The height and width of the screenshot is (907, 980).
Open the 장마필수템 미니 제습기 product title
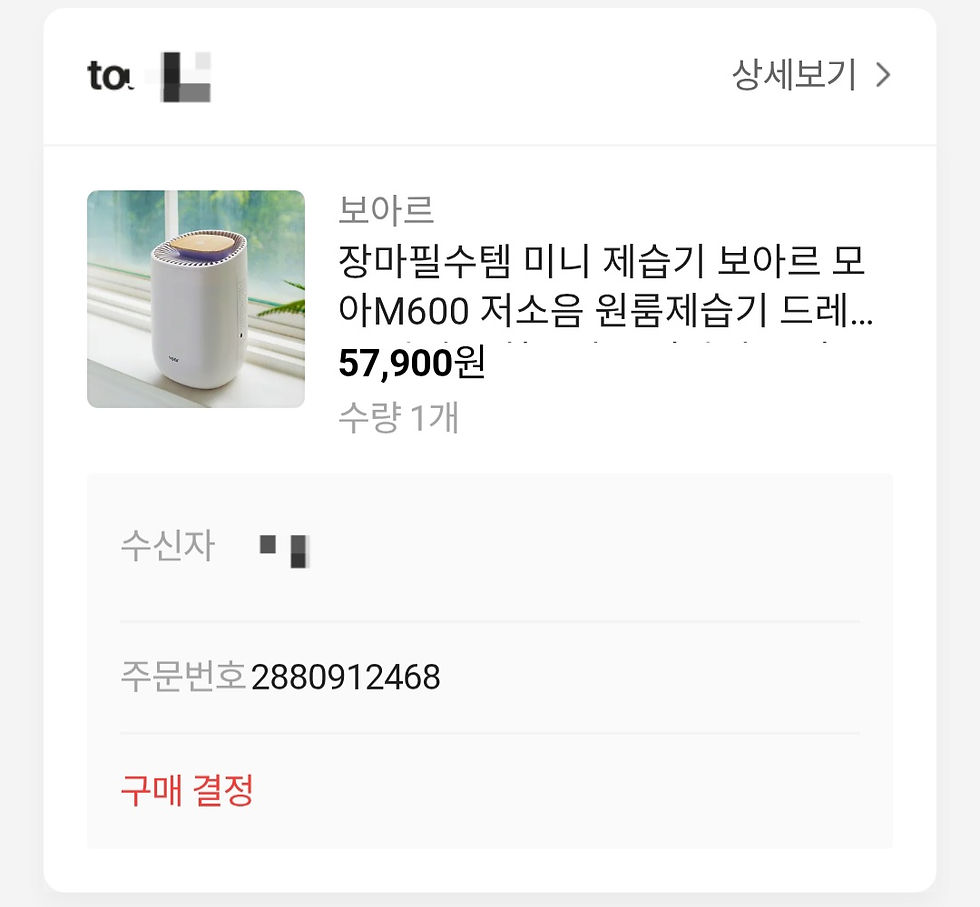603,288
